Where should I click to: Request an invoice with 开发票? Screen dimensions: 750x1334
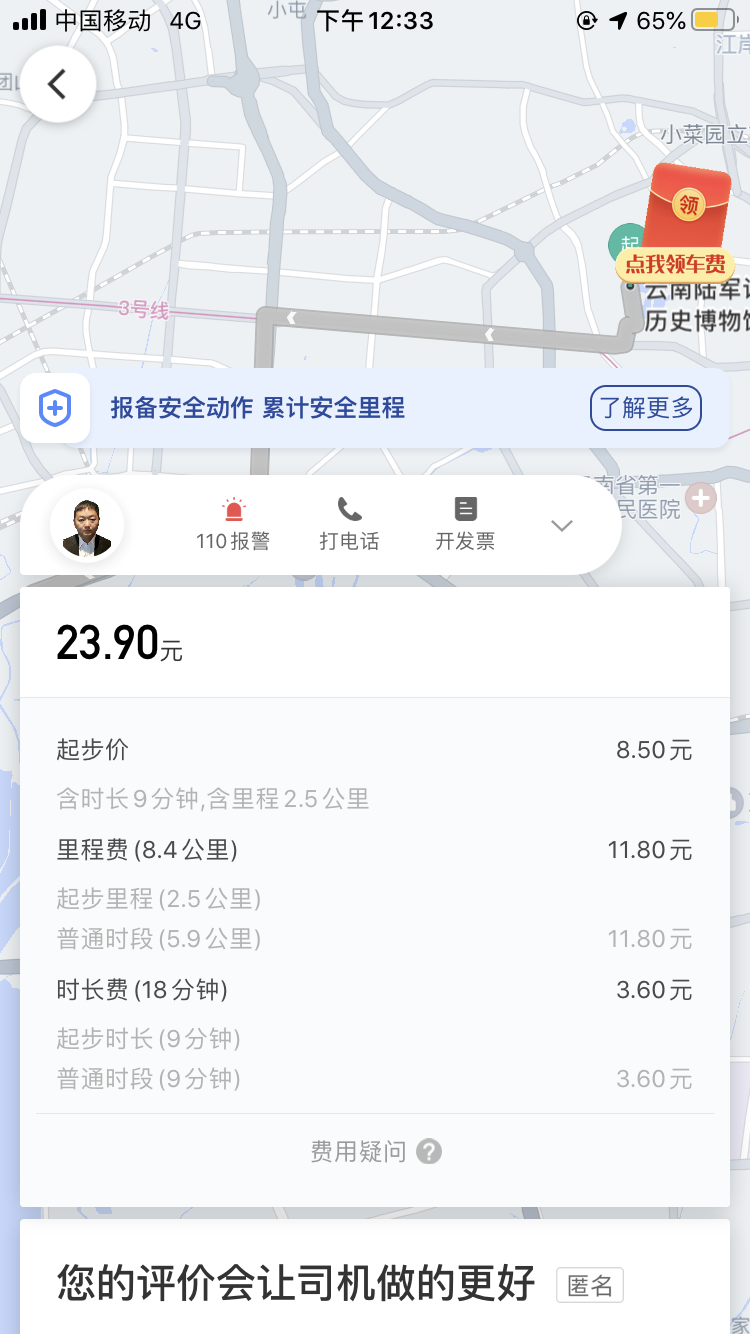coord(465,525)
